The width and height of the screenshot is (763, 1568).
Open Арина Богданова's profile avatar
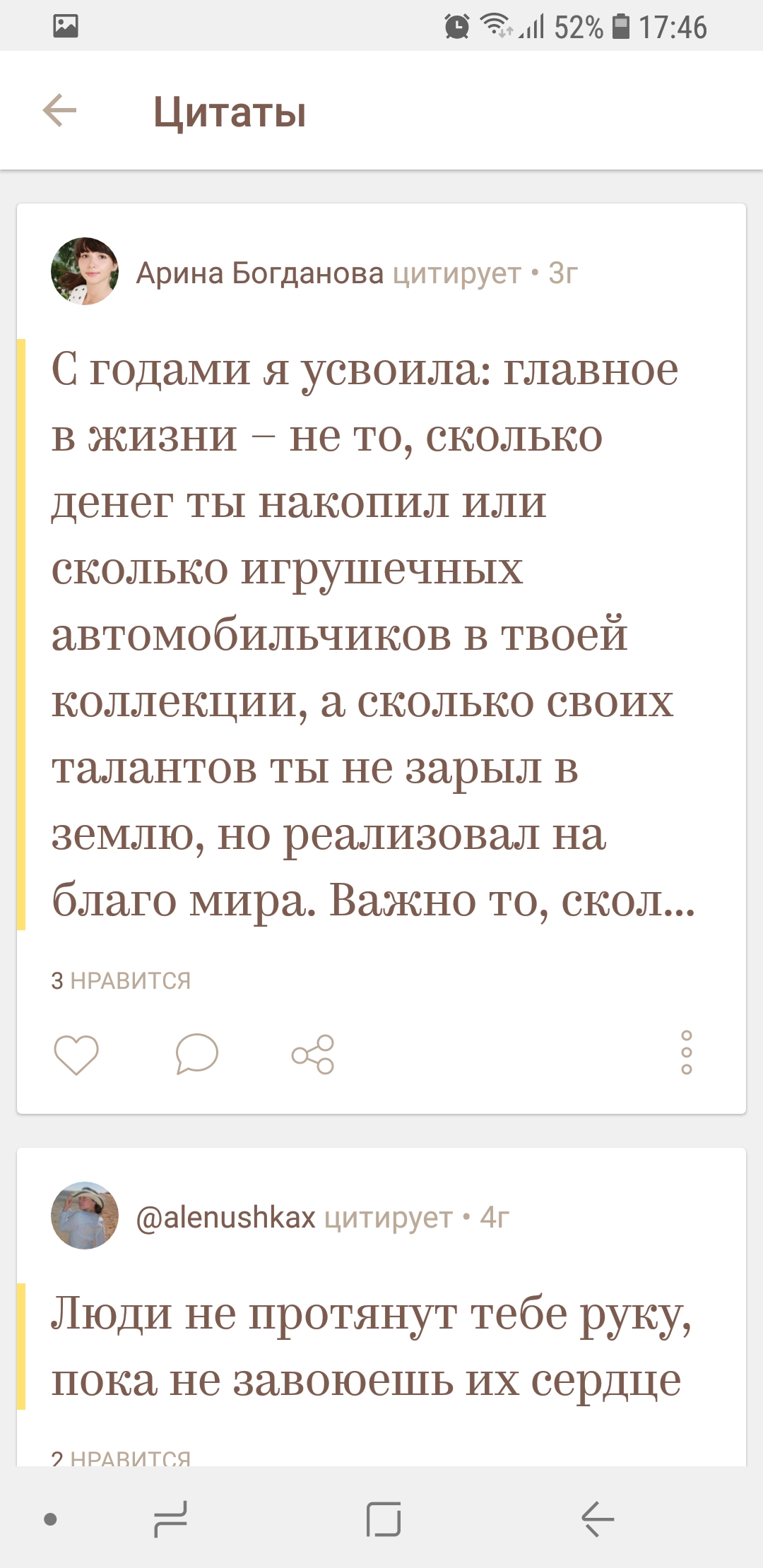pyautogui.click(x=85, y=272)
